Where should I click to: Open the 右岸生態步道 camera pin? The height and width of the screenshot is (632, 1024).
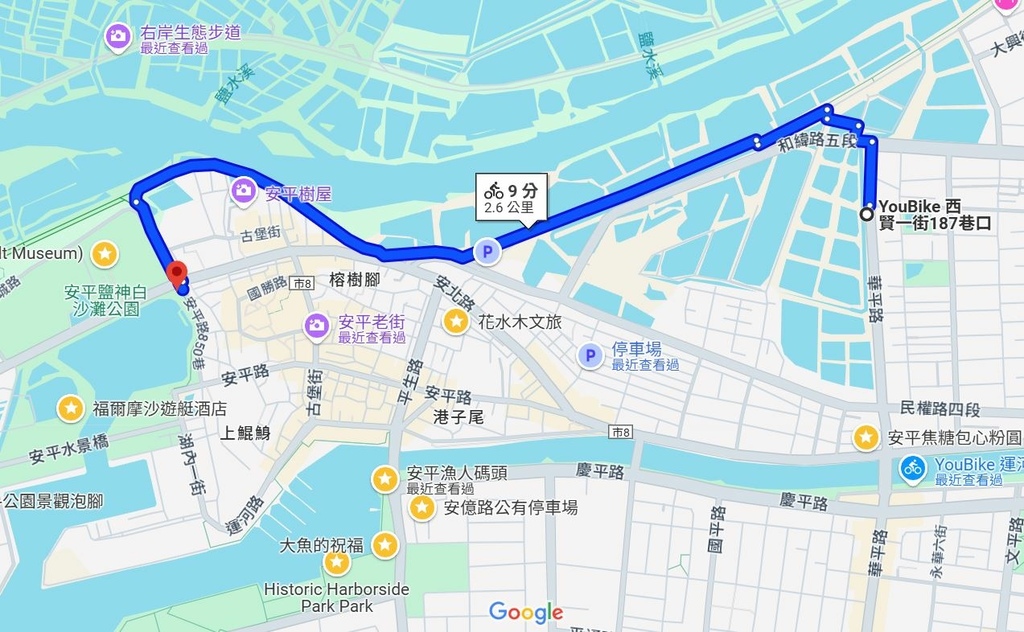[x=118, y=38]
